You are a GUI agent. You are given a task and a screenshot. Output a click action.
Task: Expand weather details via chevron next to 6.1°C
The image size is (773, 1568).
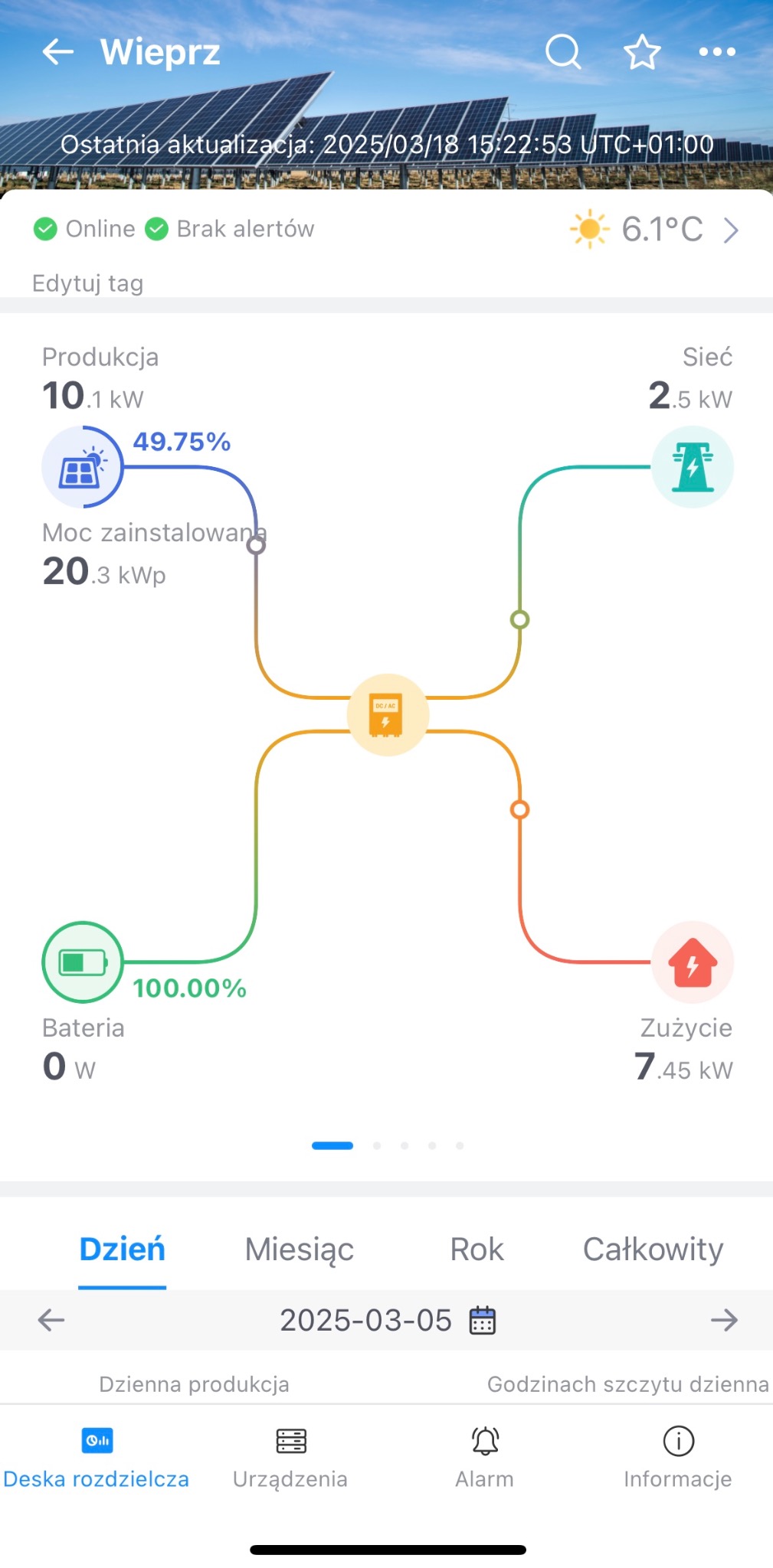(729, 228)
